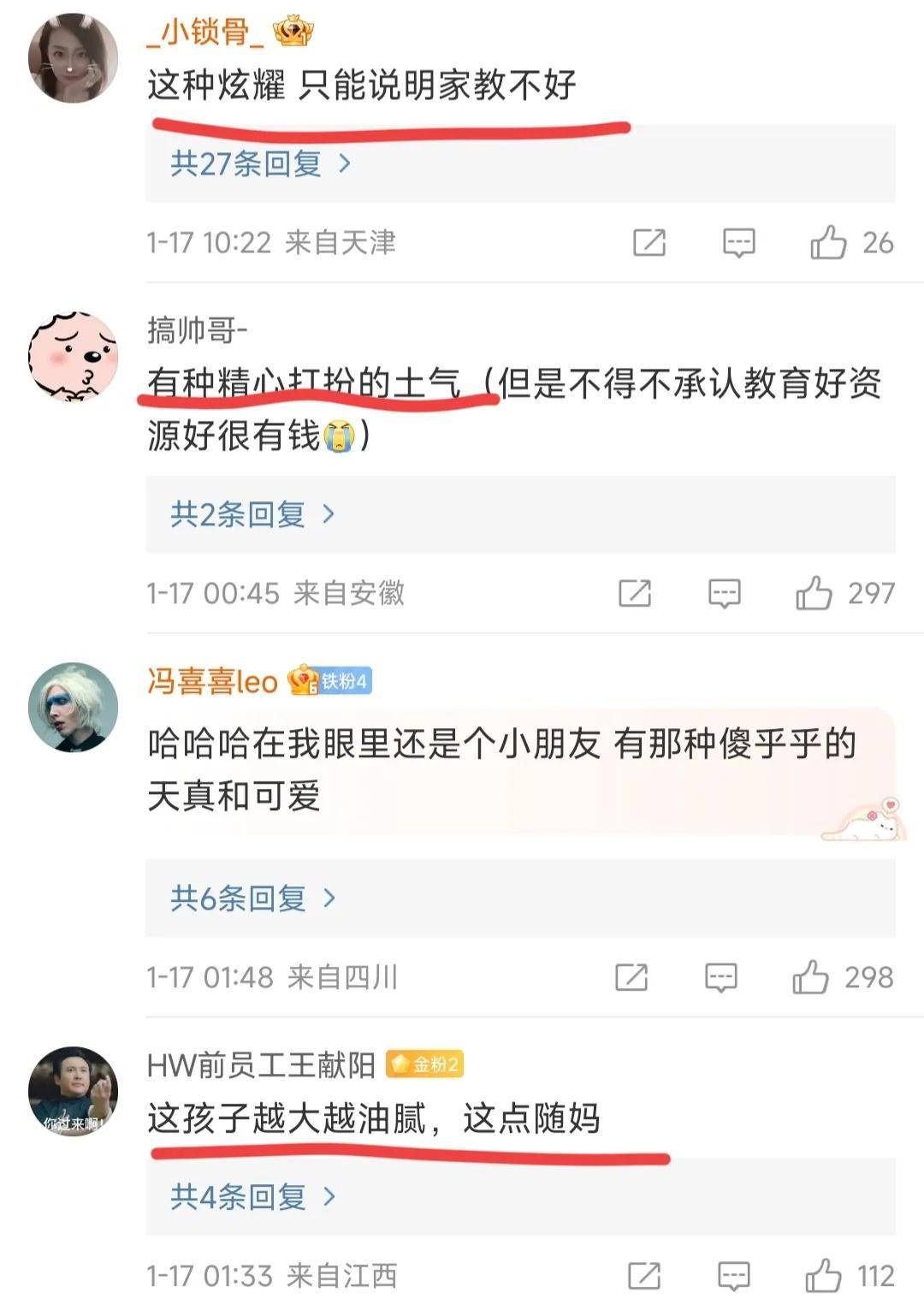Like 搞帅哥-'s comment
Image resolution: width=924 pixels, height=1304 pixels.
(814, 592)
